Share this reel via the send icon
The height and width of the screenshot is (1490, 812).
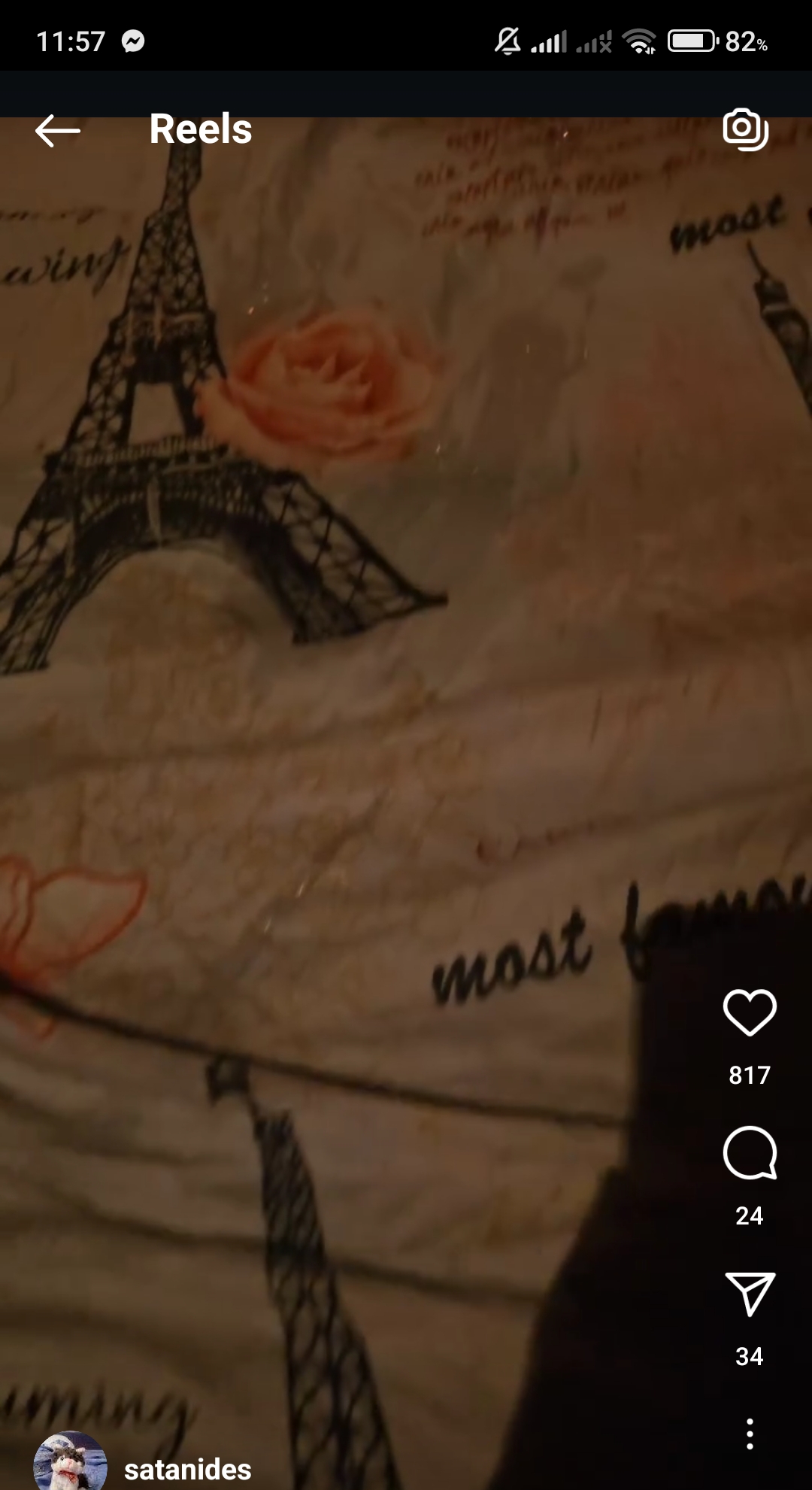[x=750, y=1294]
